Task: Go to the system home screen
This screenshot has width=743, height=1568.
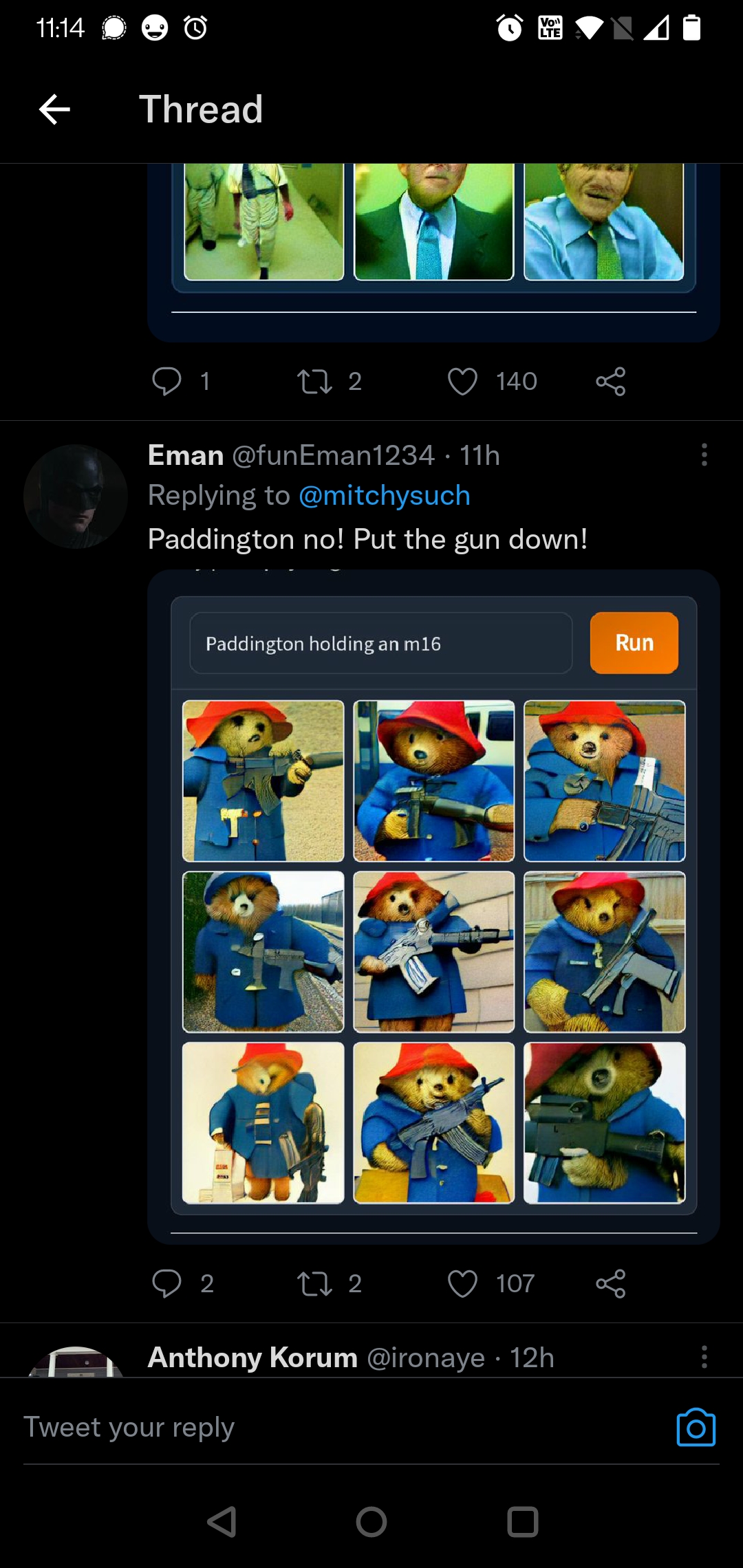Action: pos(371,1522)
